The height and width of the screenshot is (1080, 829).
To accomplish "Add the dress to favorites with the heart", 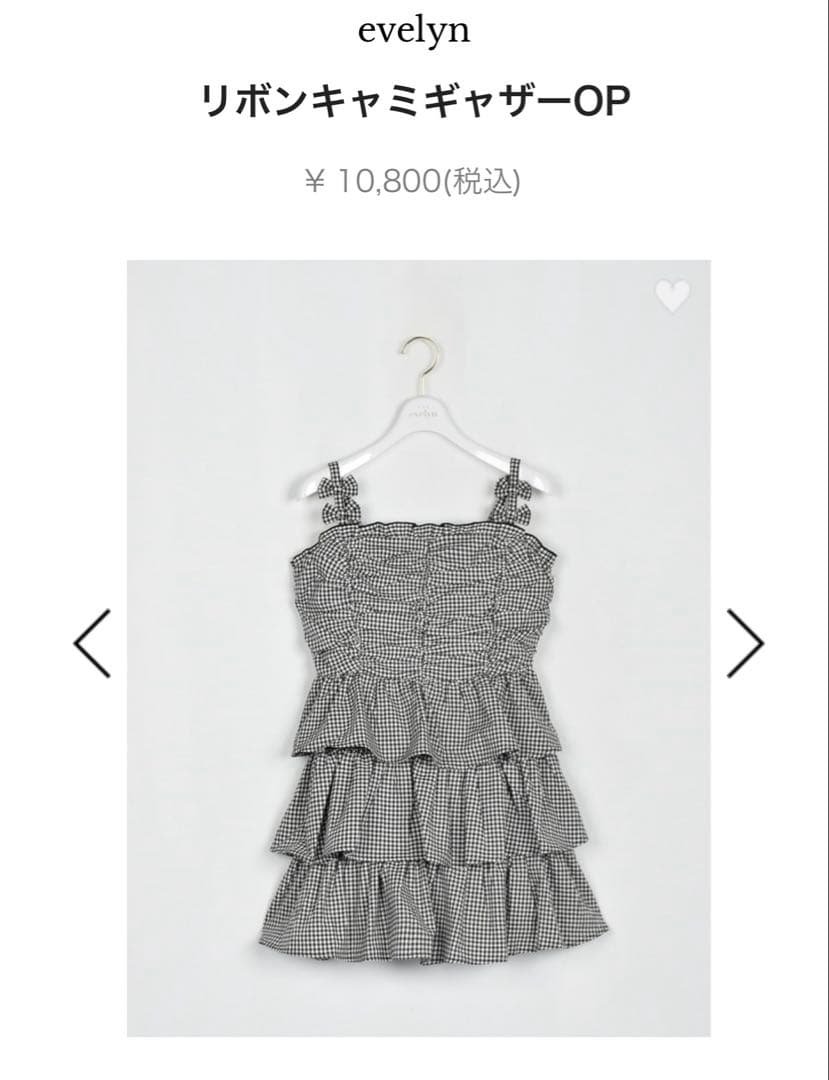I will coord(673,297).
